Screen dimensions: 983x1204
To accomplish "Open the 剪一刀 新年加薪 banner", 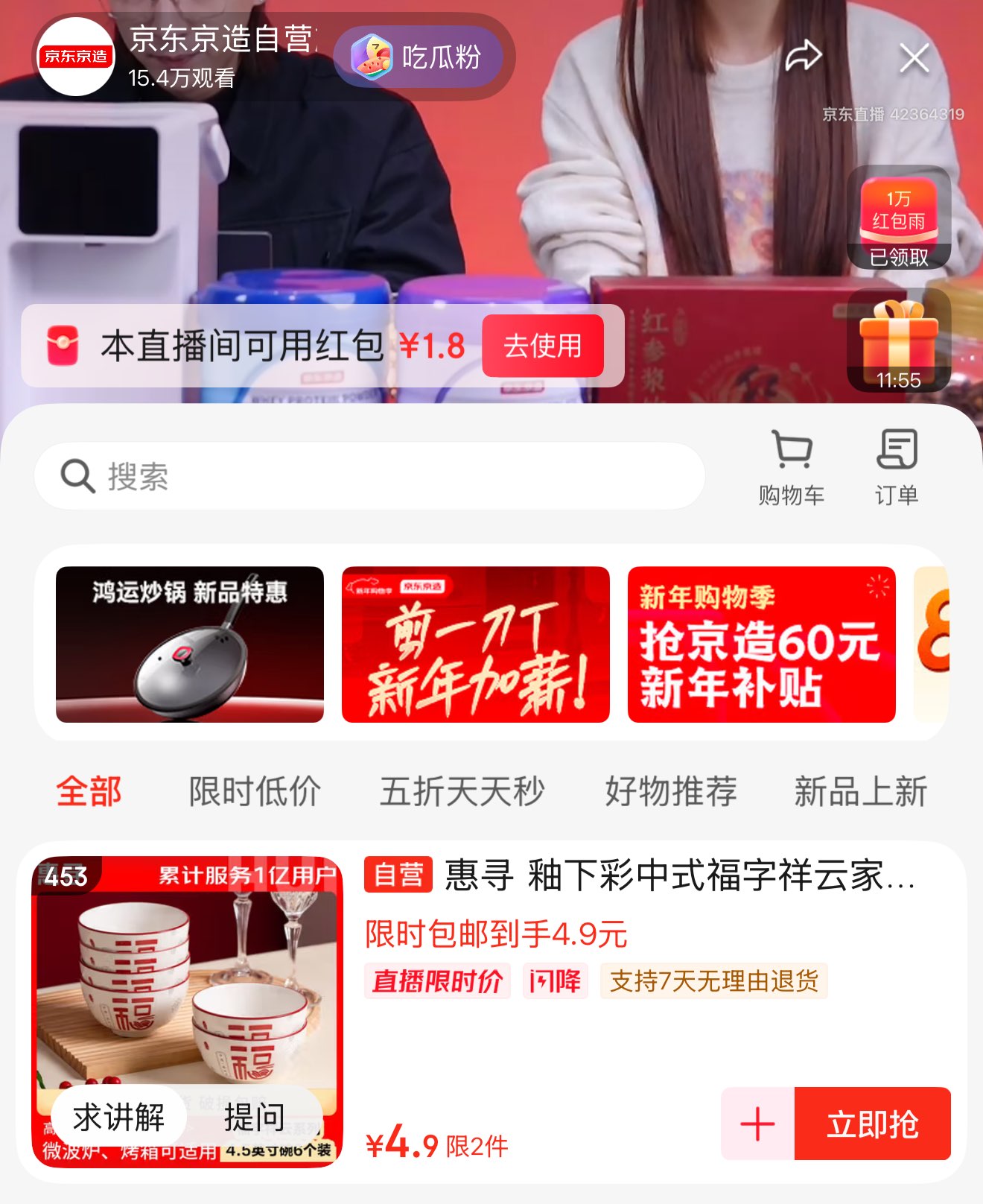I will click(475, 644).
